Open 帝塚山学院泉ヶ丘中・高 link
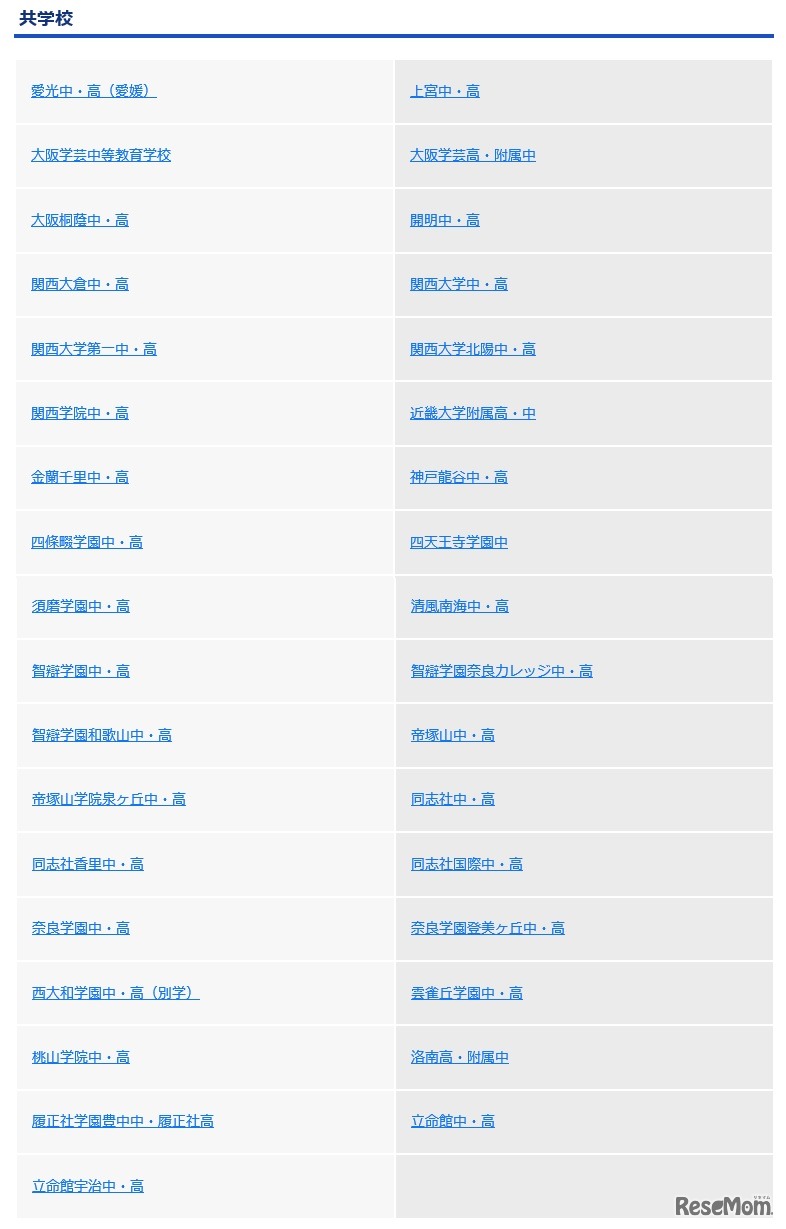The height and width of the screenshot is (1229, 786). coord(108,799)
